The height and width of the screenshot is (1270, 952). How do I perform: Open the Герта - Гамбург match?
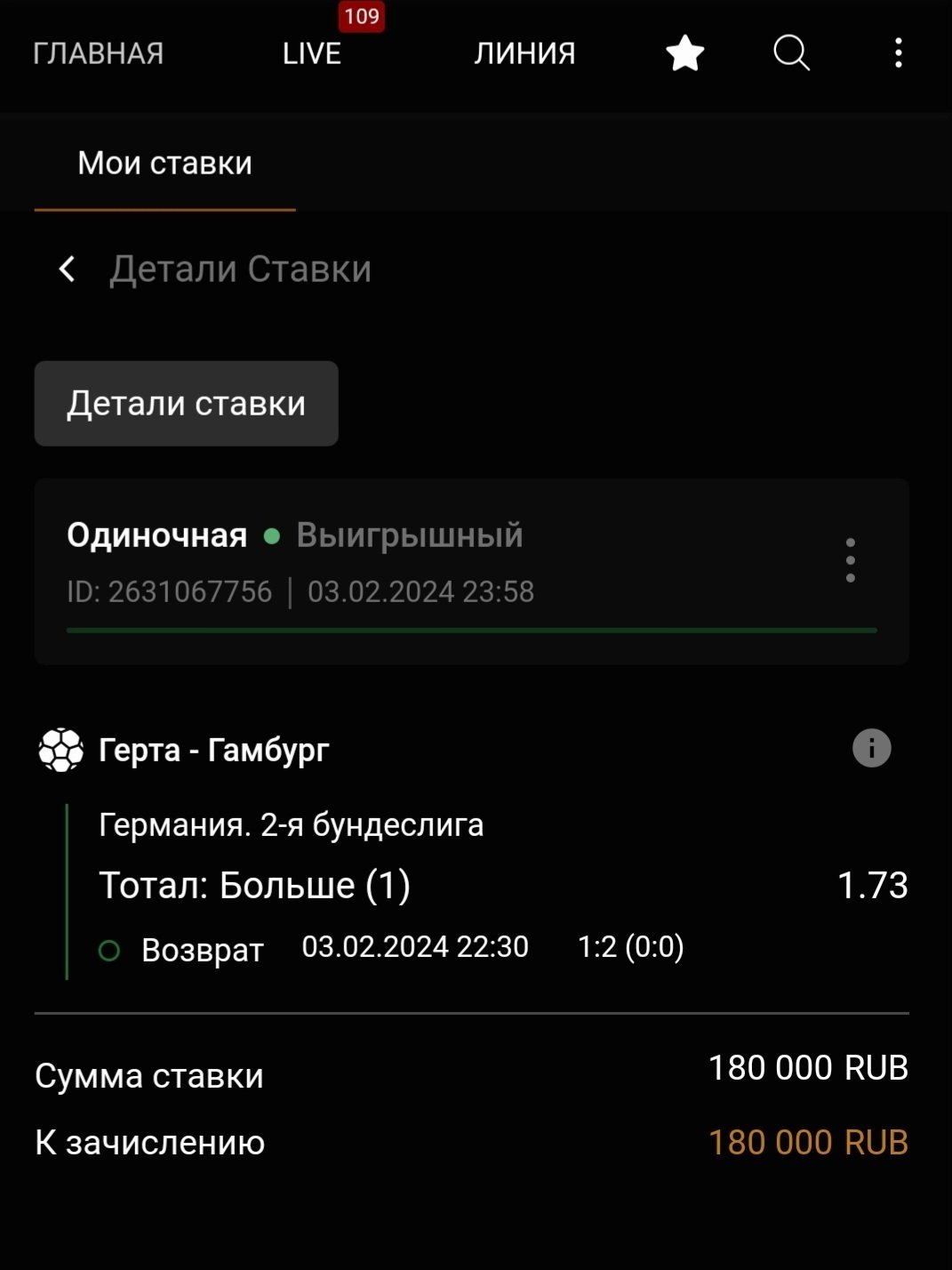click(213, 751)
